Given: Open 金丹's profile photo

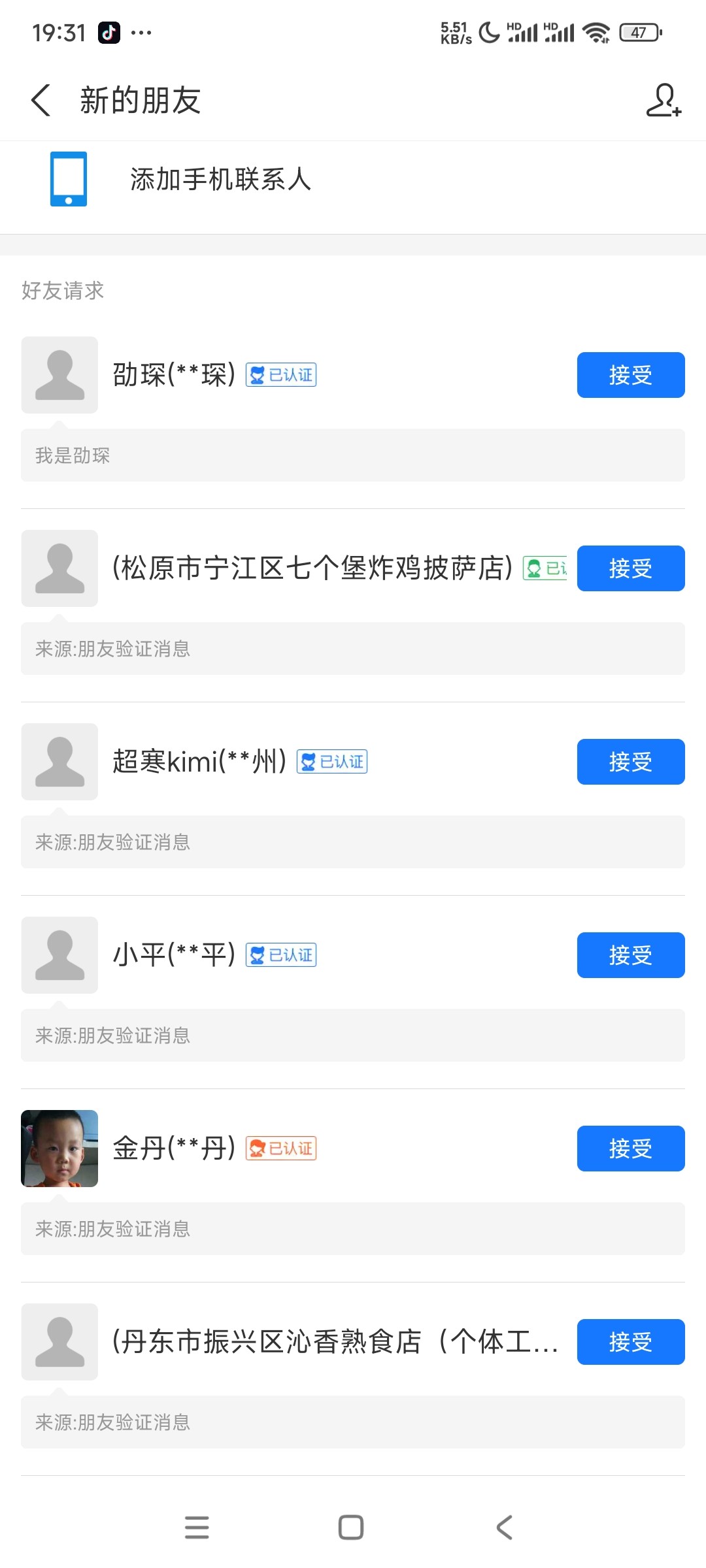Looking at the screenshot, I should point(59,1149).
